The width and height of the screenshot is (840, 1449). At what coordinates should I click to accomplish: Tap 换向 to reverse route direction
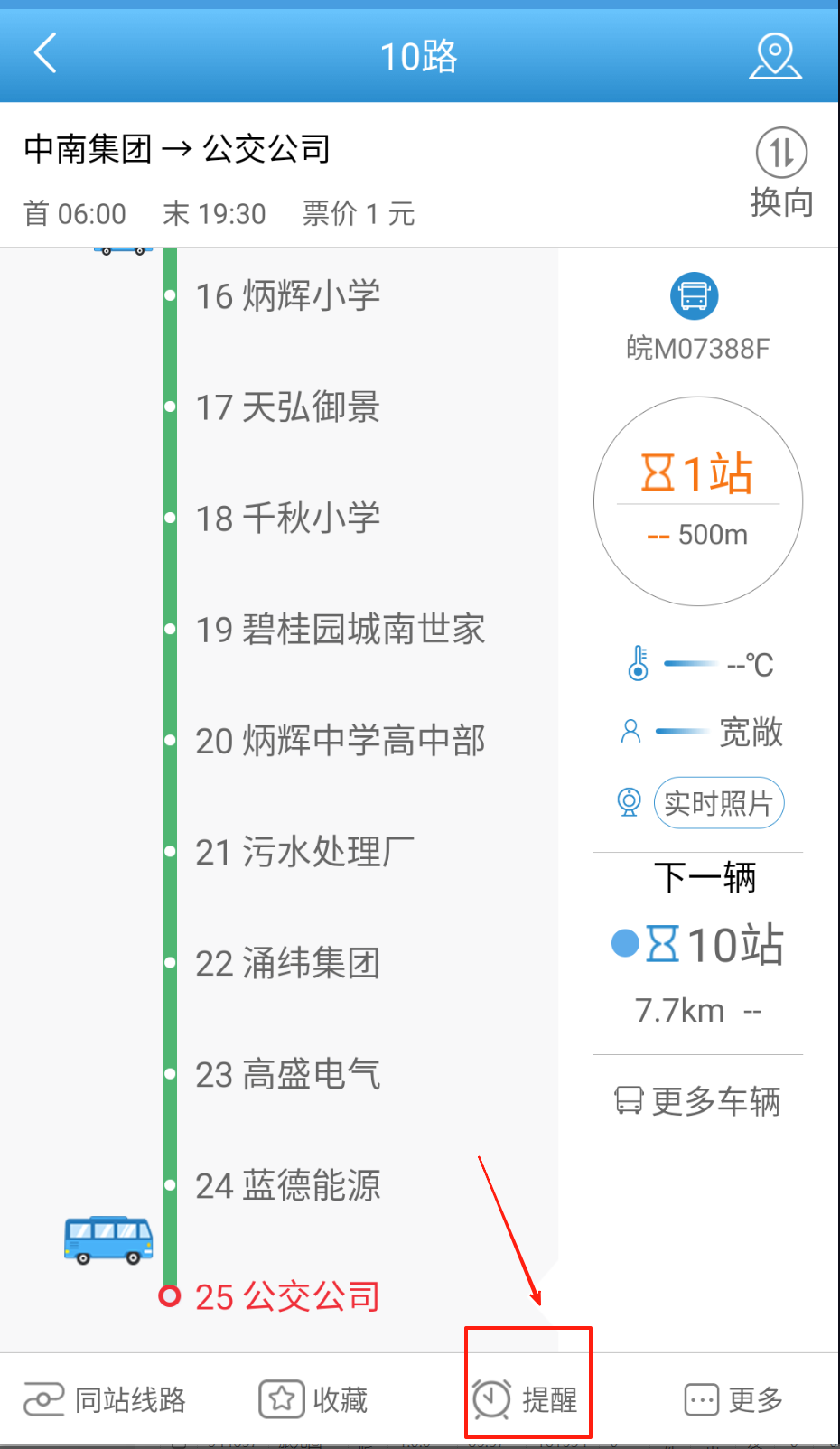click(x=781, y=172)
